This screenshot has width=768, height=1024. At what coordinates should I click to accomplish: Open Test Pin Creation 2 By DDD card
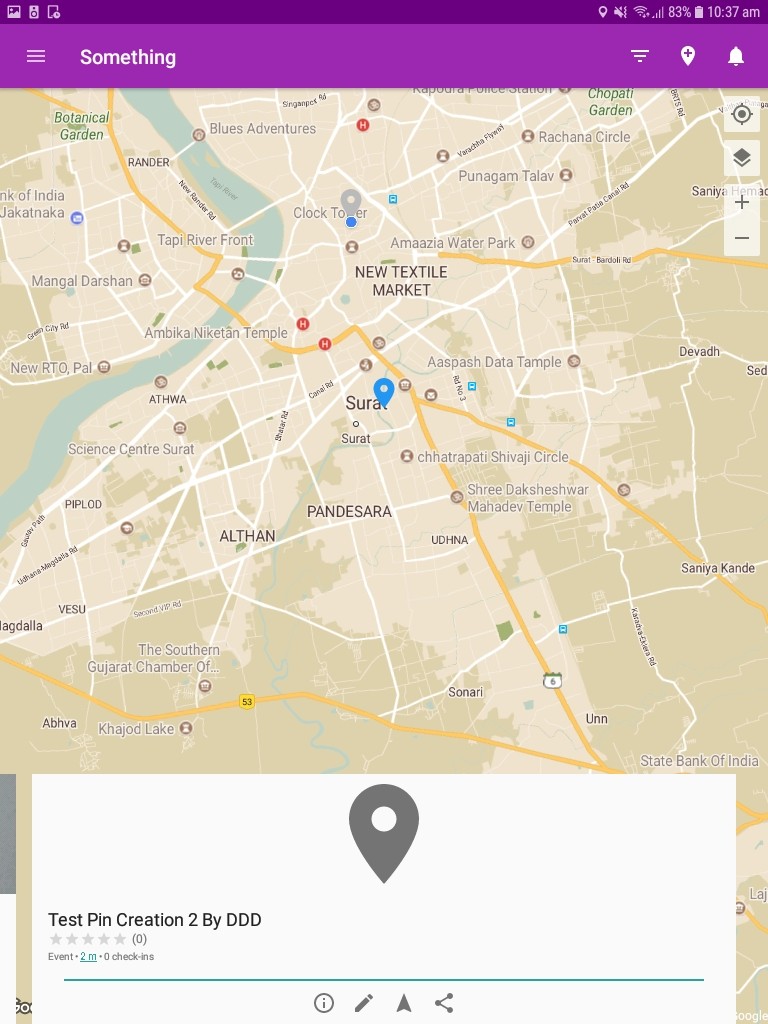(155, 920)
